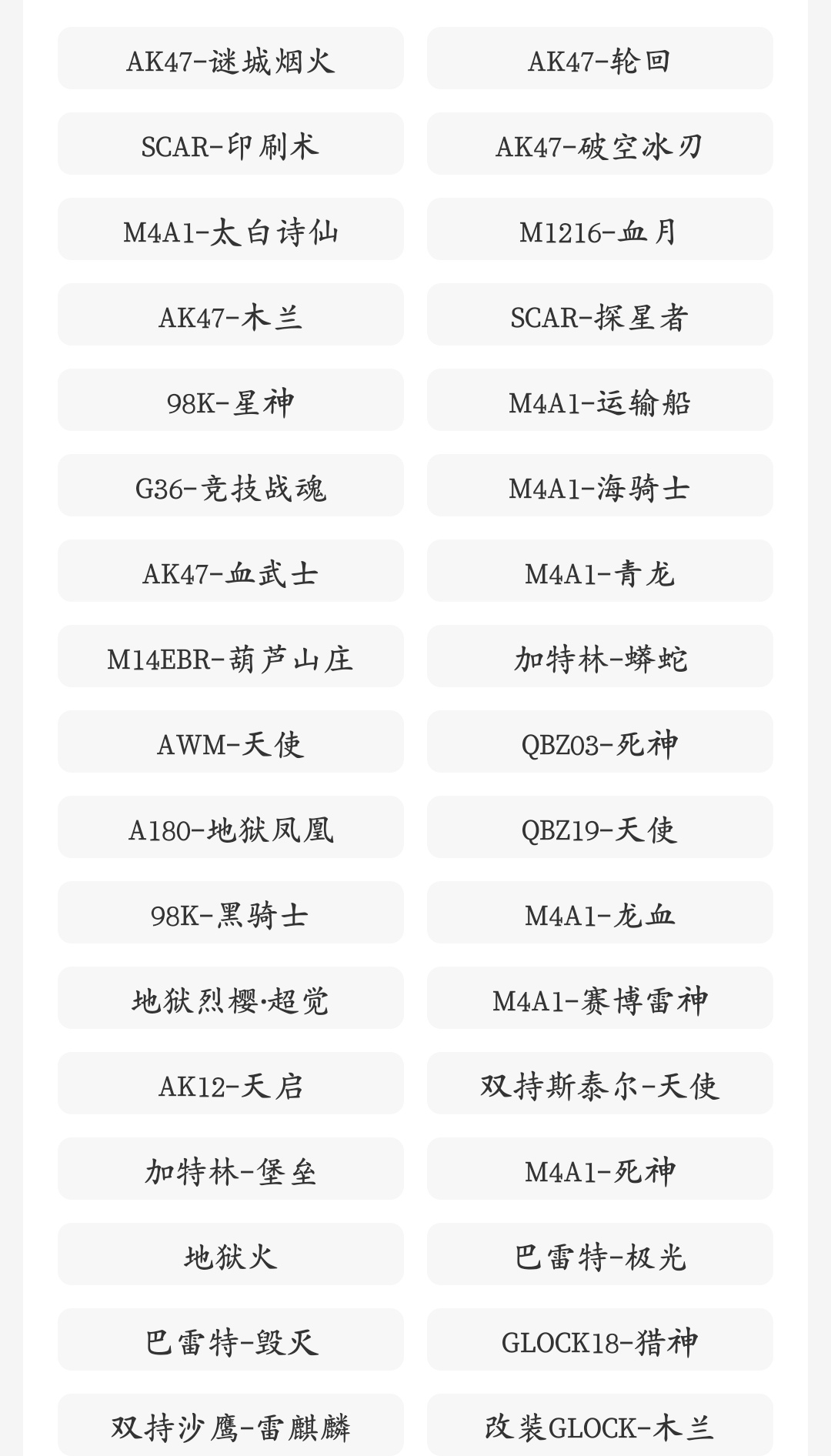Choose 双持斯泰尔-天使
The width and height of the screenshot is (831, 1456).
pos(599,1084)
